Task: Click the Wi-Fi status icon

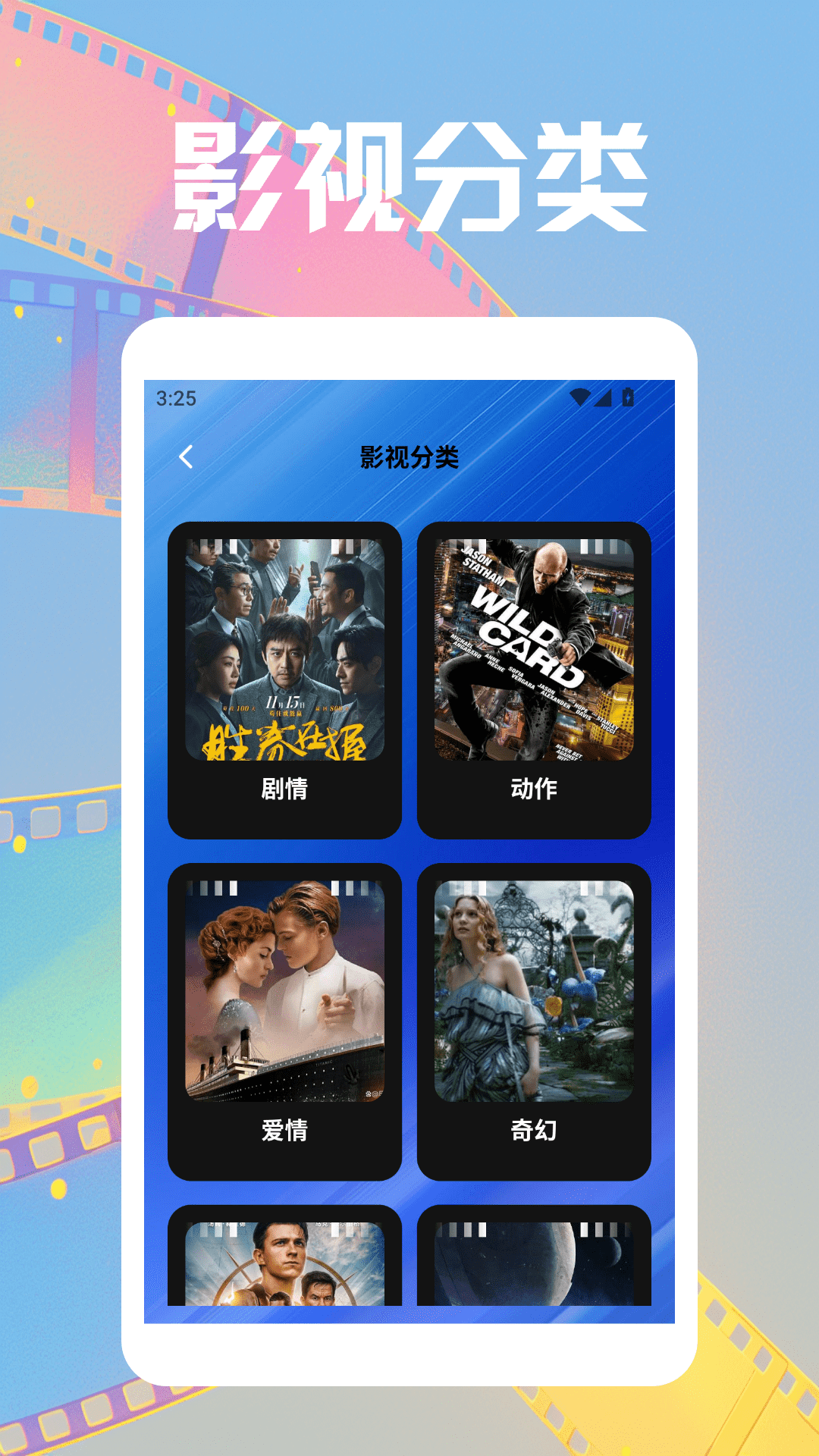Action: (x=582, y=397)
